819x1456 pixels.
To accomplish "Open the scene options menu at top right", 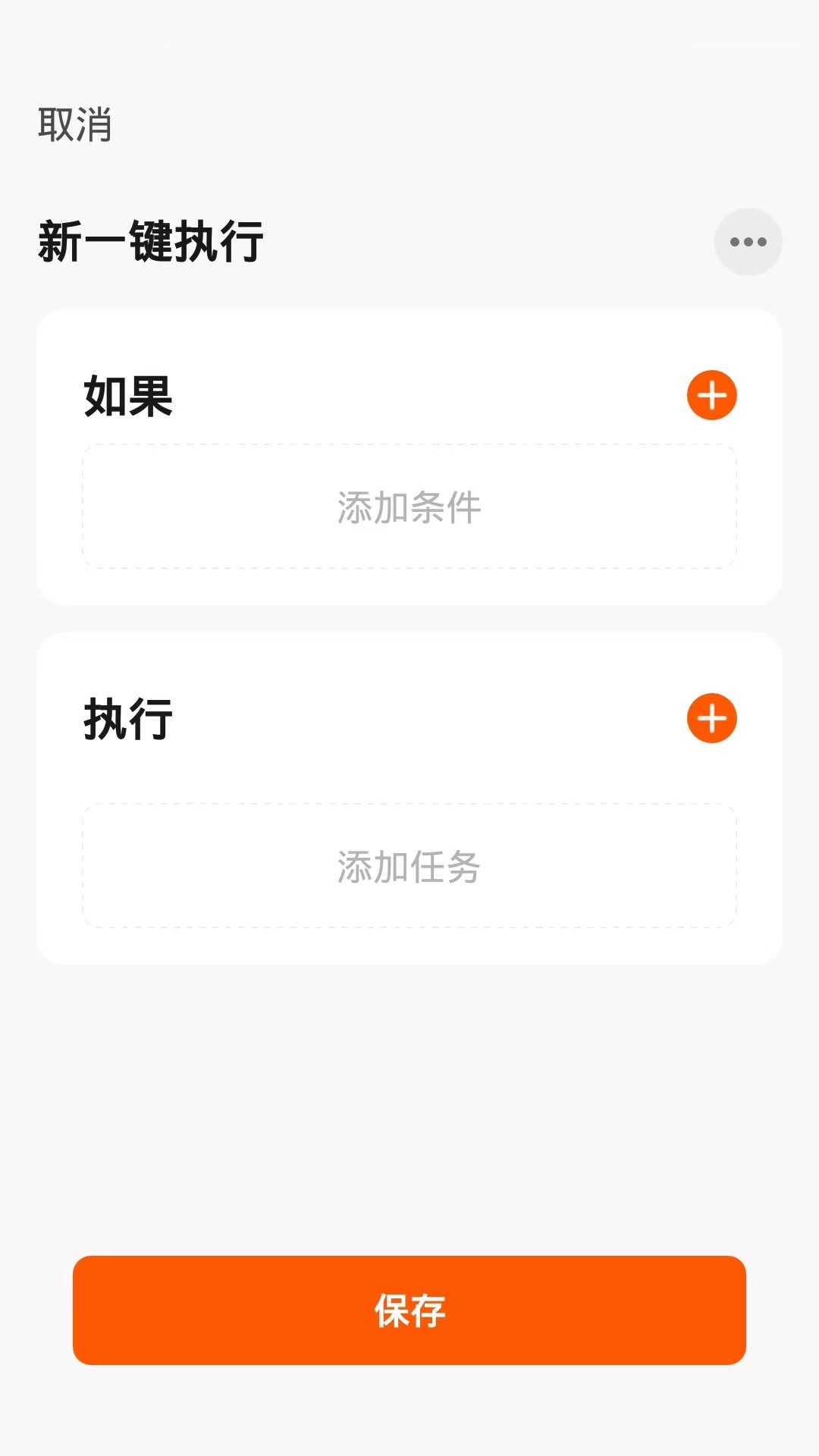I will tap(748, 241).
